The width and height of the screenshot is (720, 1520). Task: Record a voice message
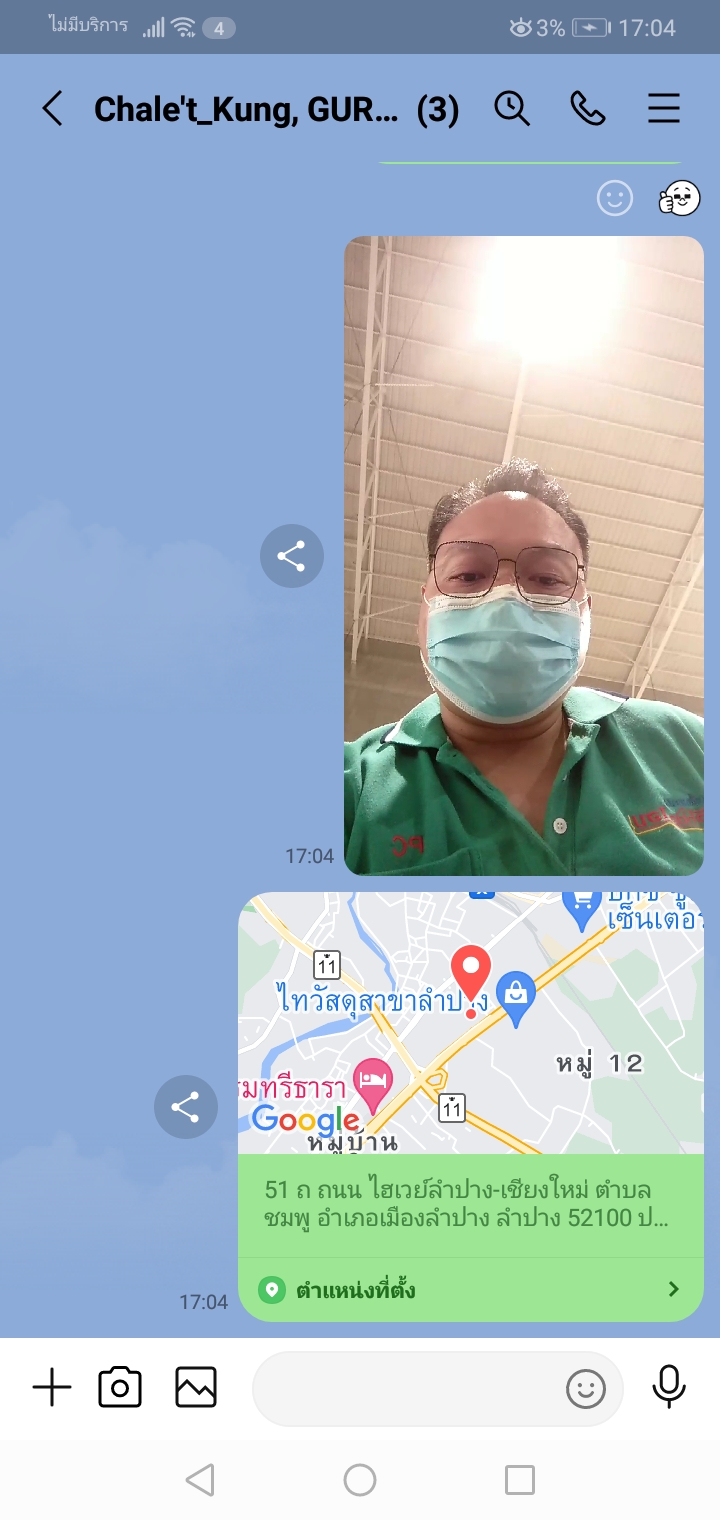tap(669, 1388)
